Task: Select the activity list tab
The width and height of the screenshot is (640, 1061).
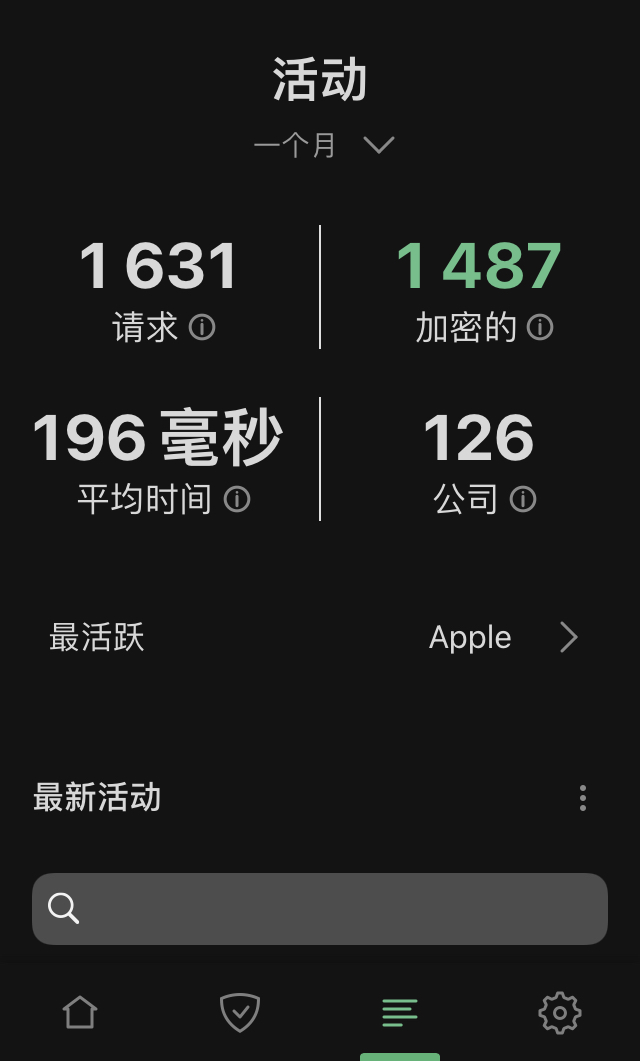Action: pyautogui.click(x=400, y=1013)
